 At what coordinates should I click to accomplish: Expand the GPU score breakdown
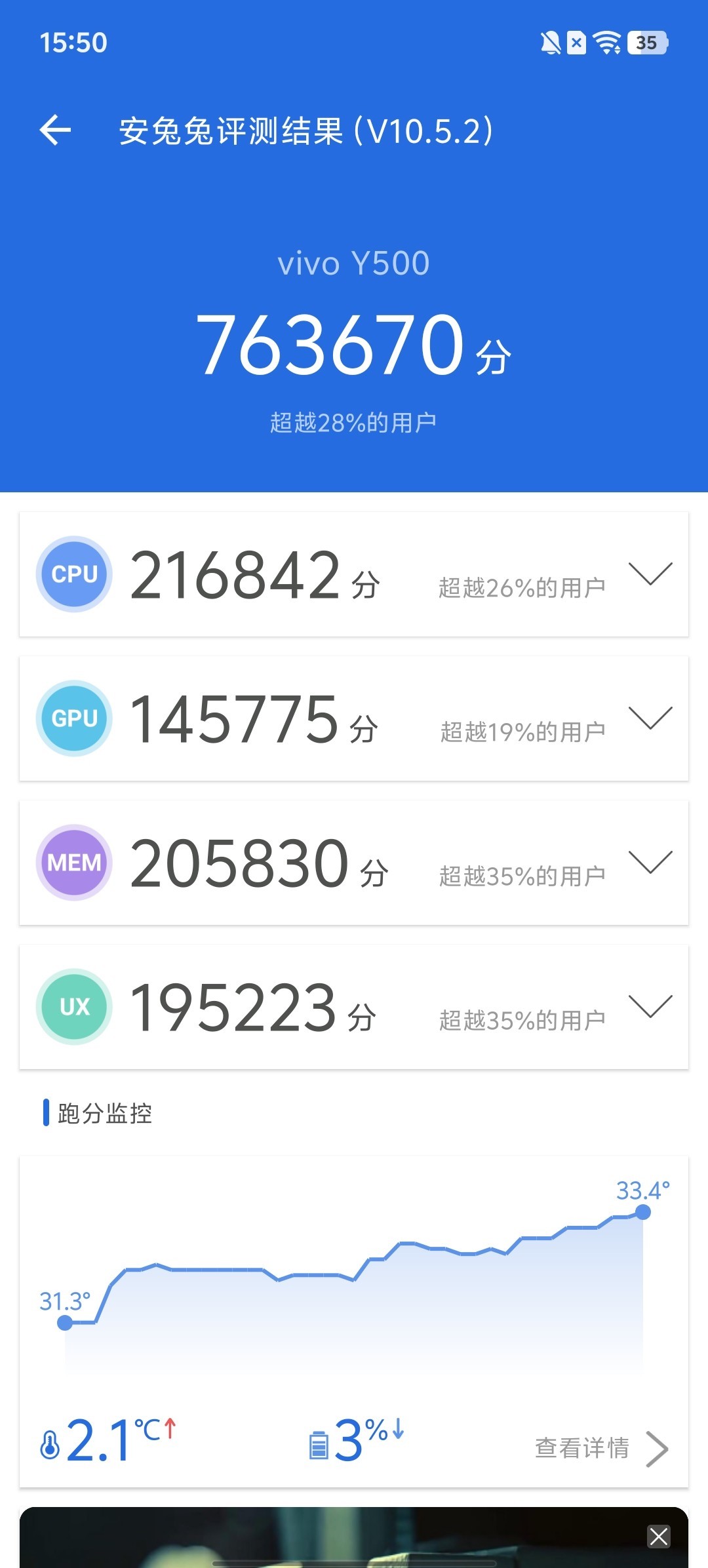tap(650, 718)
